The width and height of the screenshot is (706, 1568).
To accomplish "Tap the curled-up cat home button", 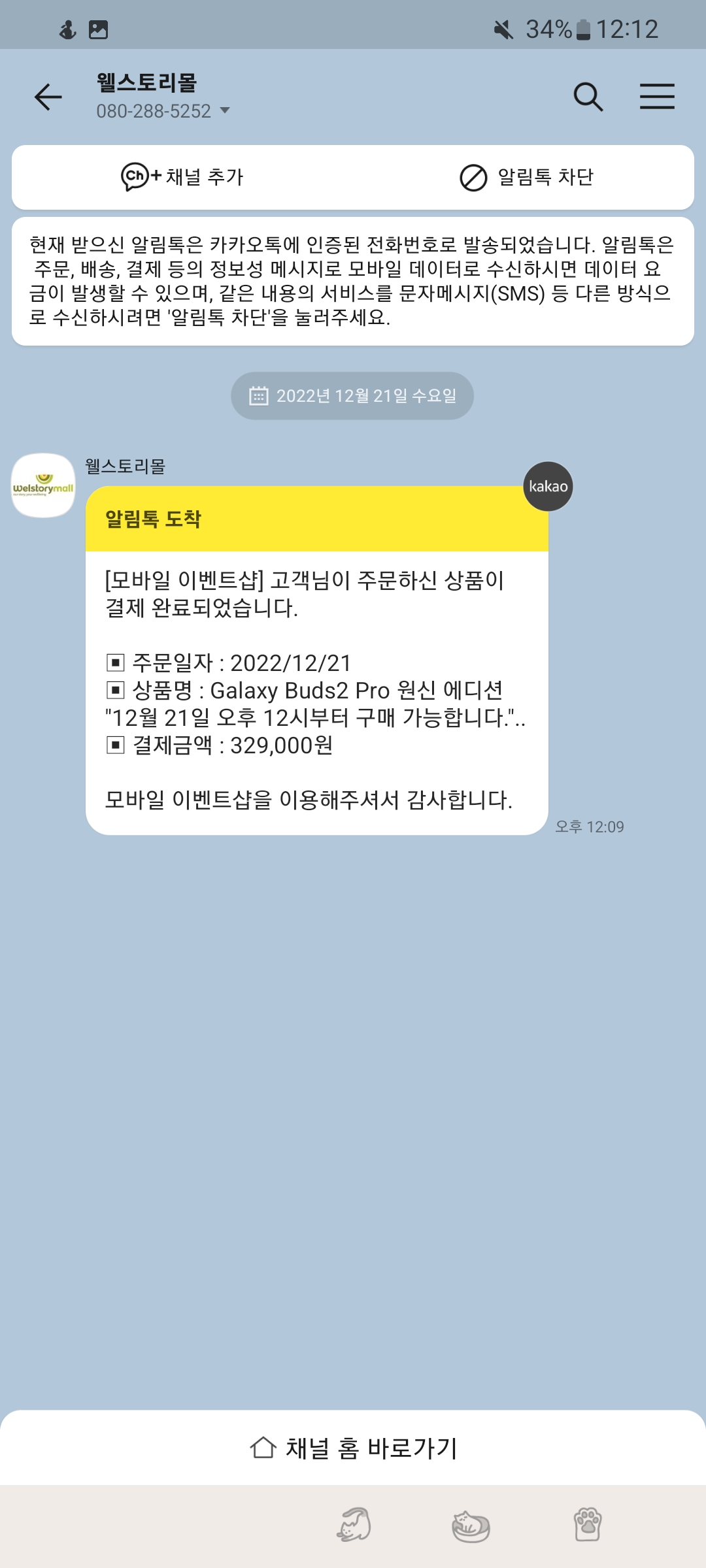I will [471, 1526].
